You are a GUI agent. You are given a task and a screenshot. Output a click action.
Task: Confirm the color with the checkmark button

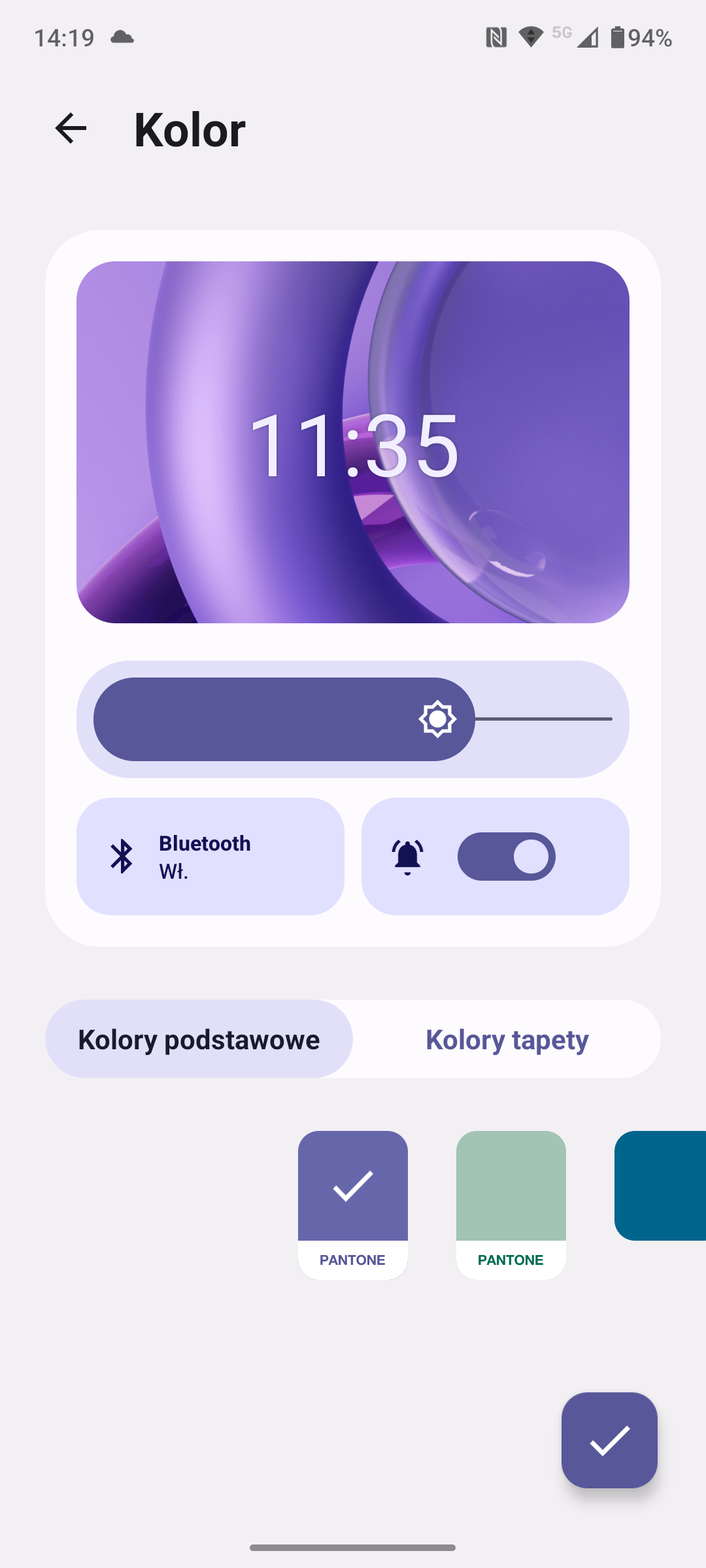point(609,1440)
